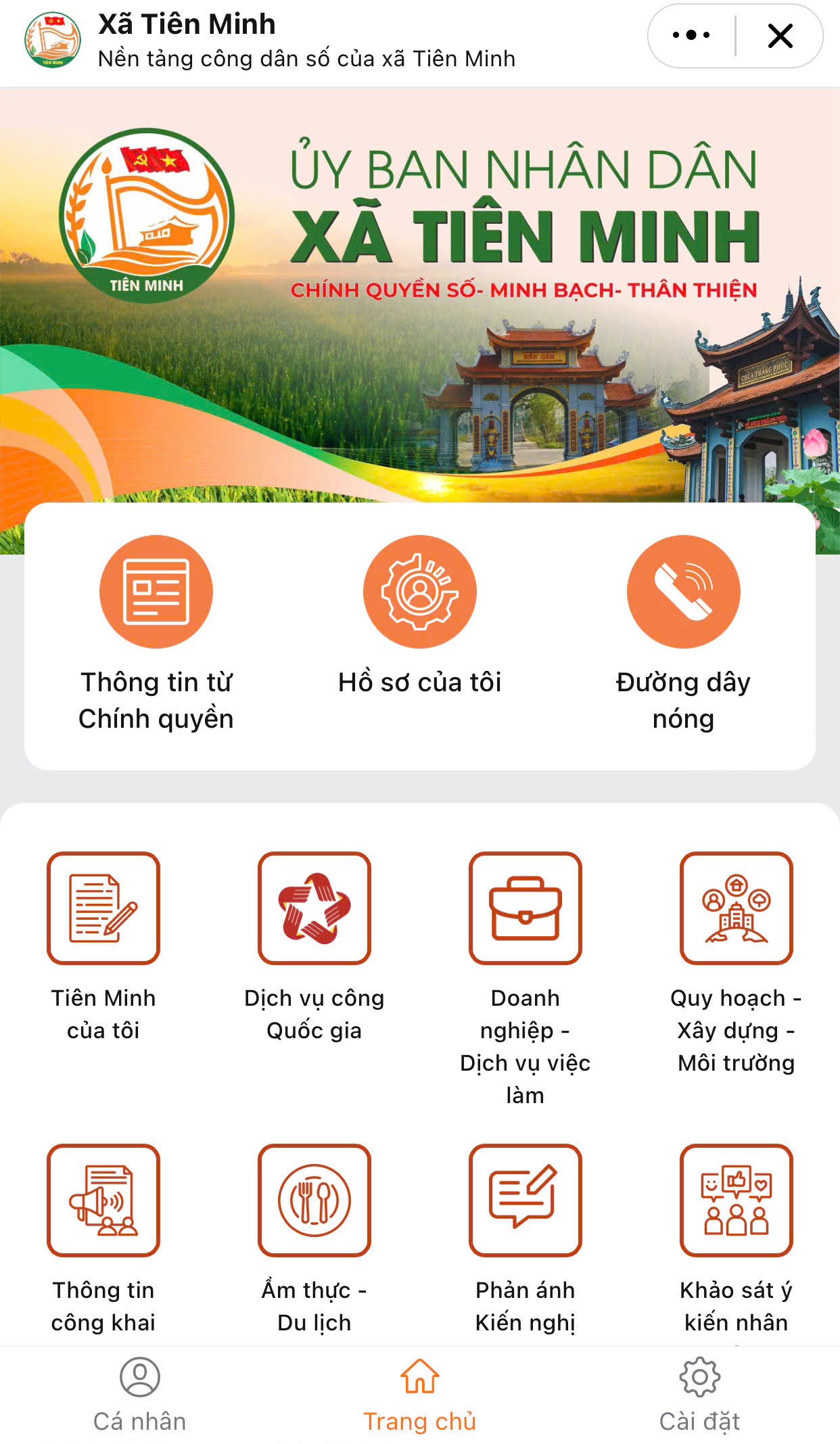This screenshot has width=840, height=1444.
Task: Open the Khảo sát ý kiến survey
Action: [x=736, y=1200]
